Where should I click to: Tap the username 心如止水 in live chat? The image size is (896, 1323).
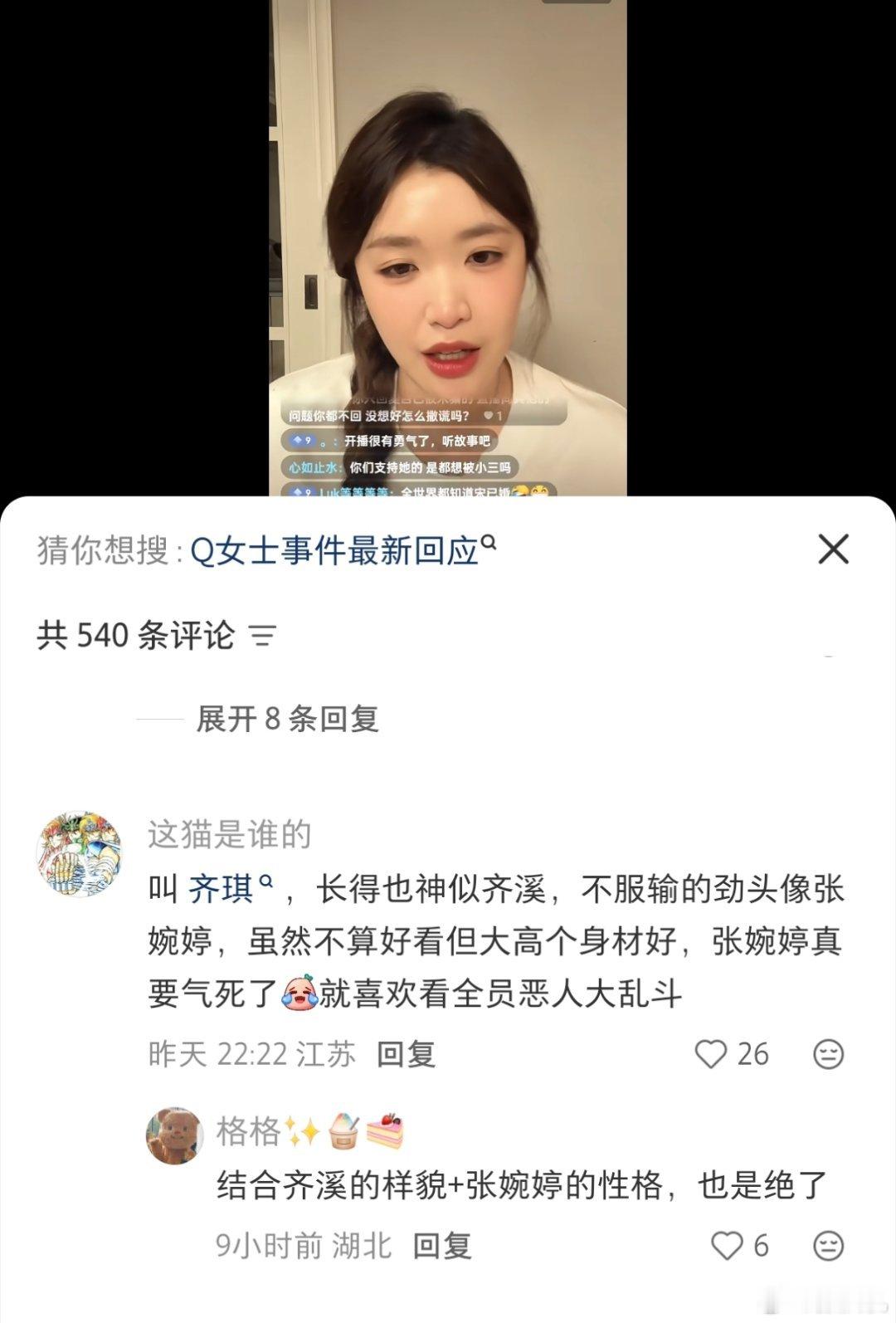click(x=314, y=466)
